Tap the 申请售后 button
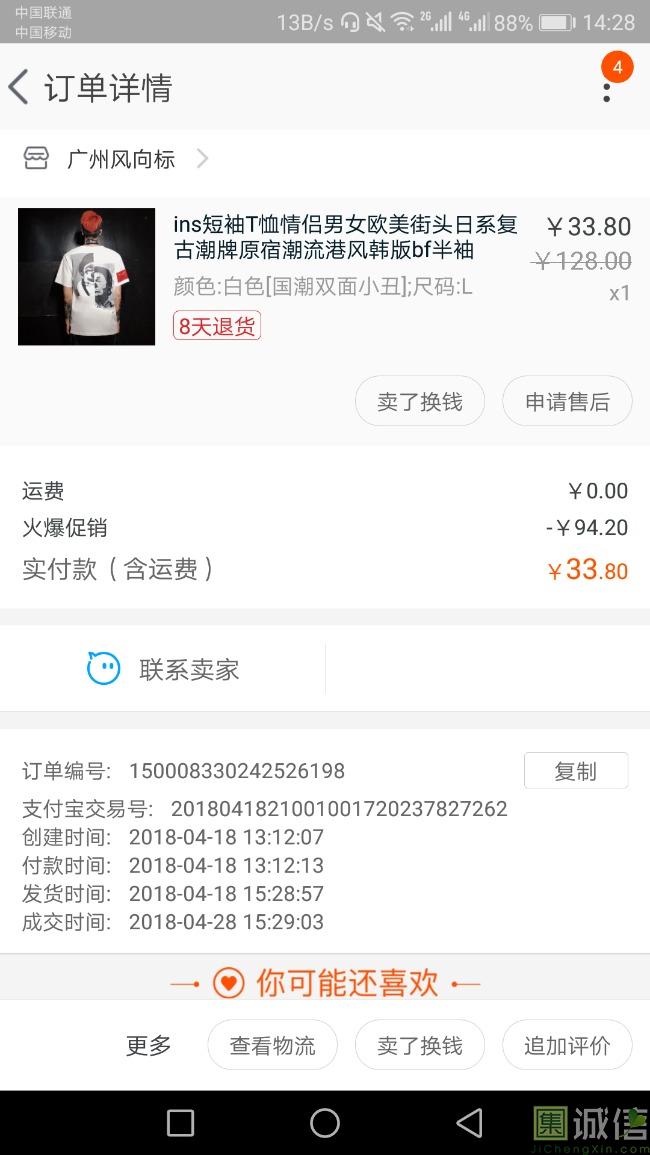The image size is (650, 1155). (x=567, y=401)
